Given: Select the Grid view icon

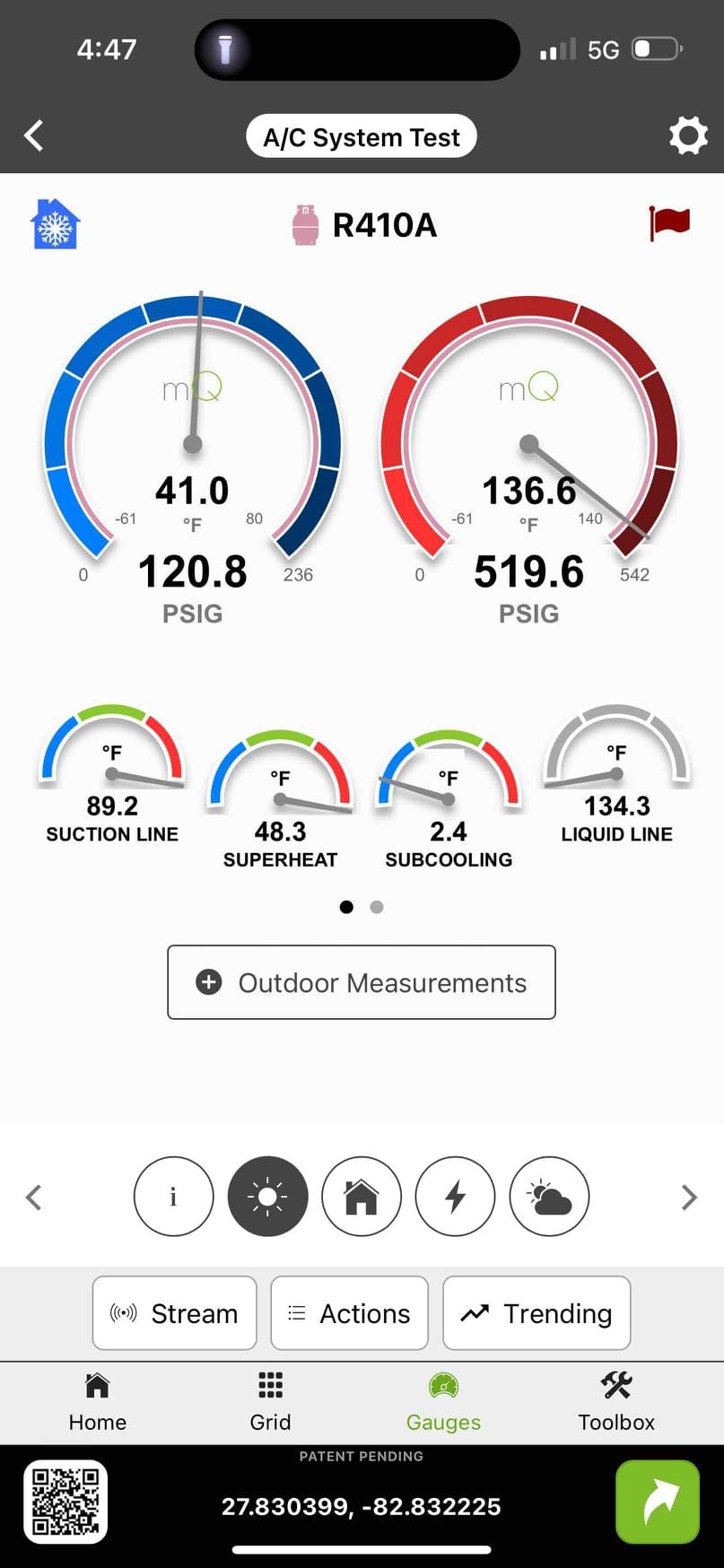Looking at the screenshot, I should (270, 1399).
